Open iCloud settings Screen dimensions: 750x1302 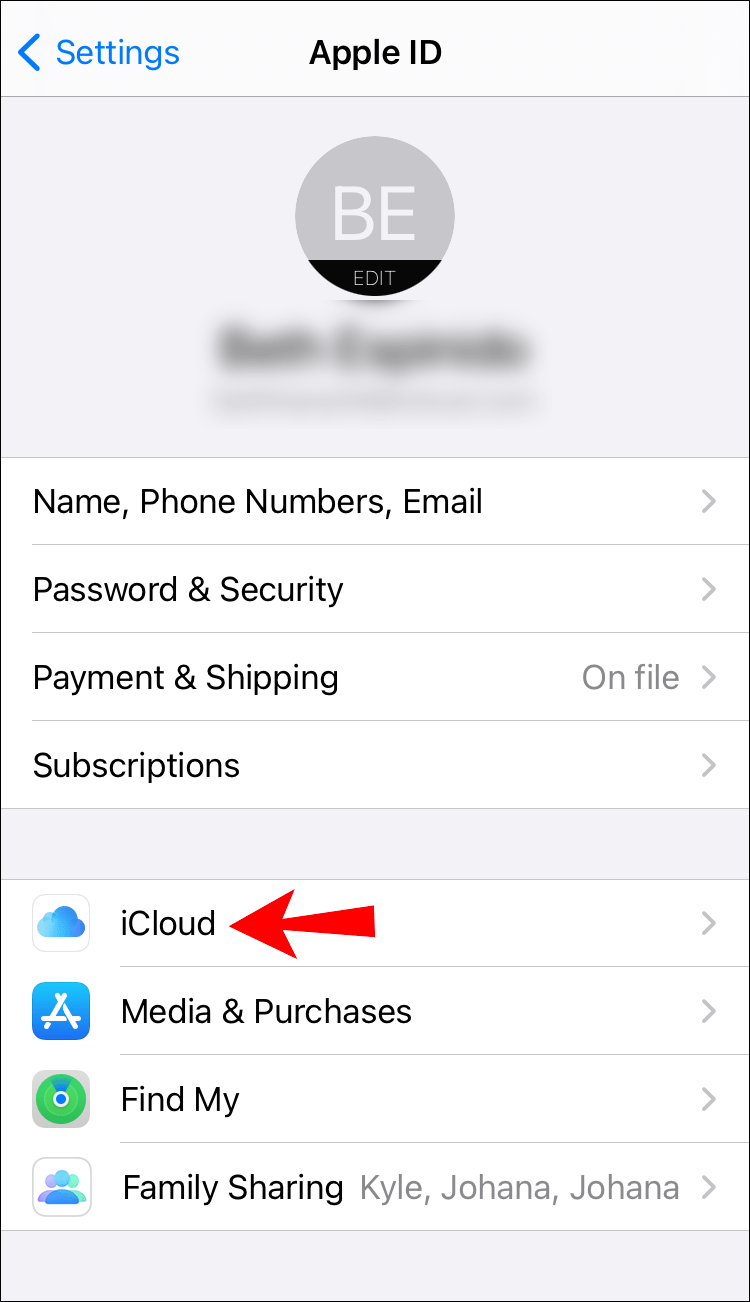coord(375,923)
